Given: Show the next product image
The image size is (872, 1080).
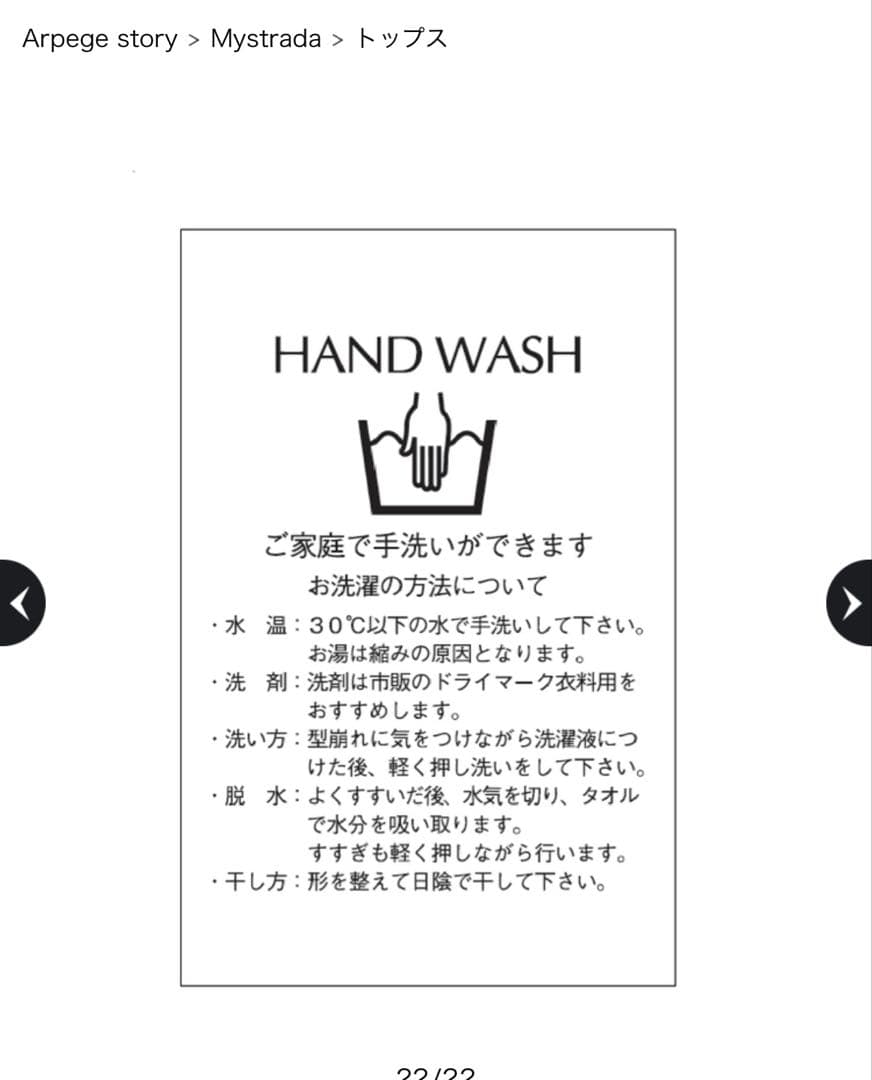Looking at the screenshot, I should tap(850, 603).
